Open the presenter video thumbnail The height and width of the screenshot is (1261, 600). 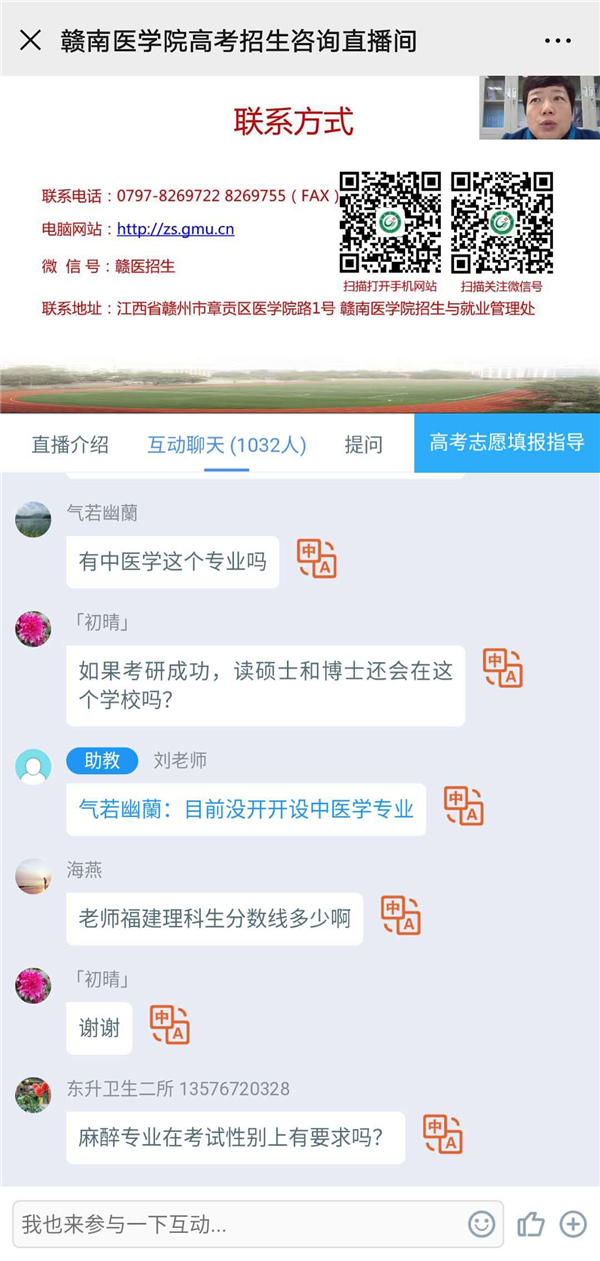tap(540, 107)
